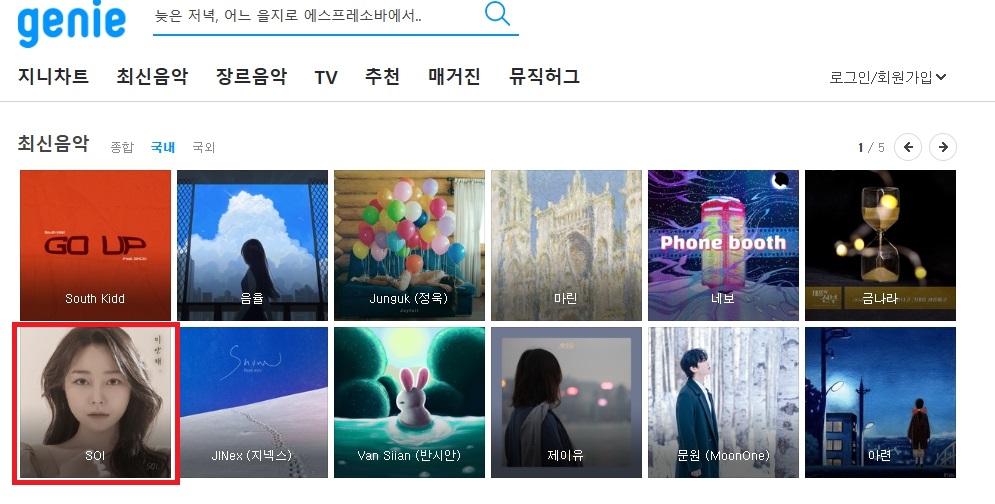Image resolution: width=995 pixels, height=504 pixels.
Task: Select the 국외 filter
Action: [x=204, y=147]
